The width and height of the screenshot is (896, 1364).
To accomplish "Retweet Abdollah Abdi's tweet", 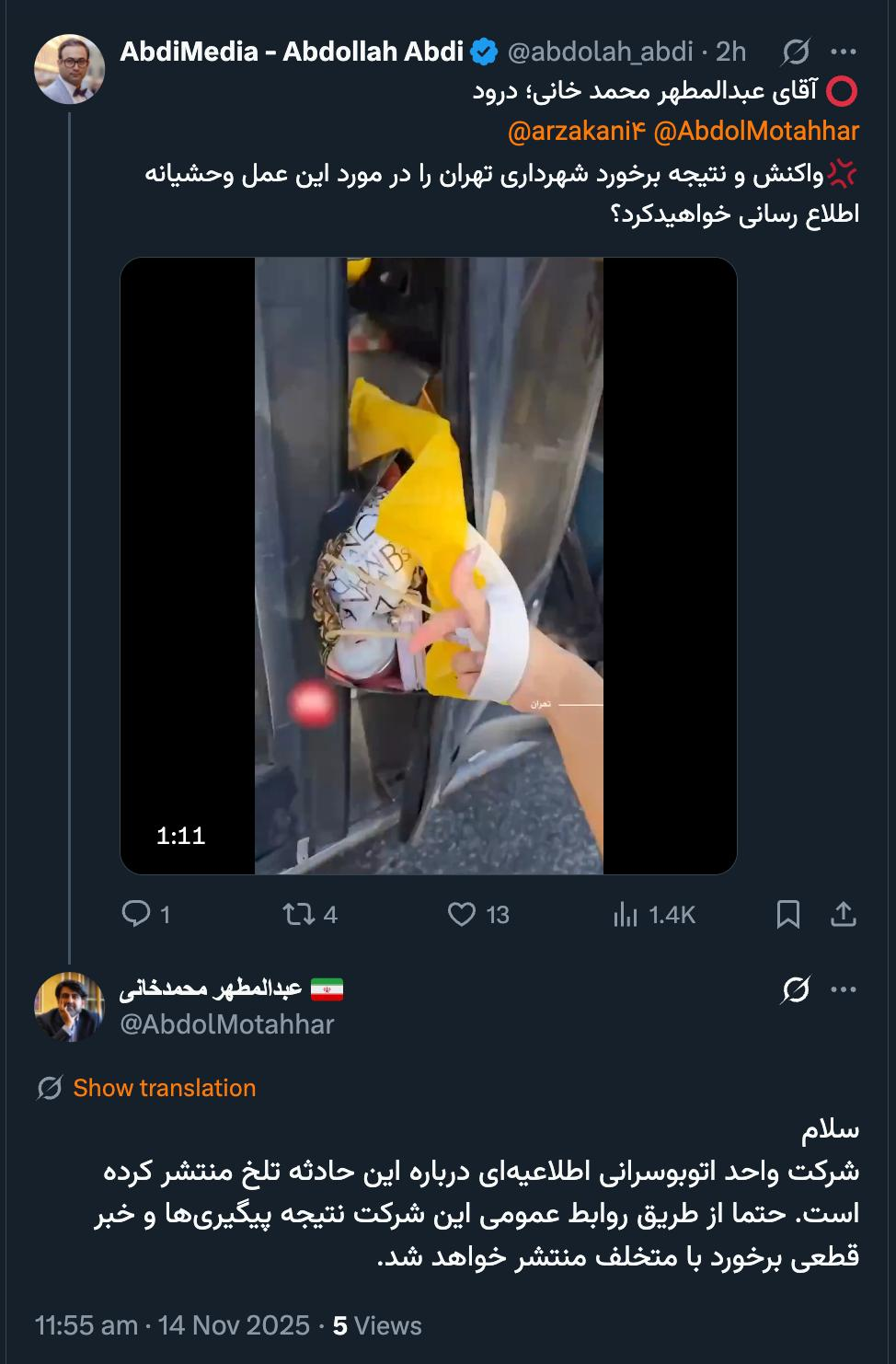I will click(x=299, y=914).
